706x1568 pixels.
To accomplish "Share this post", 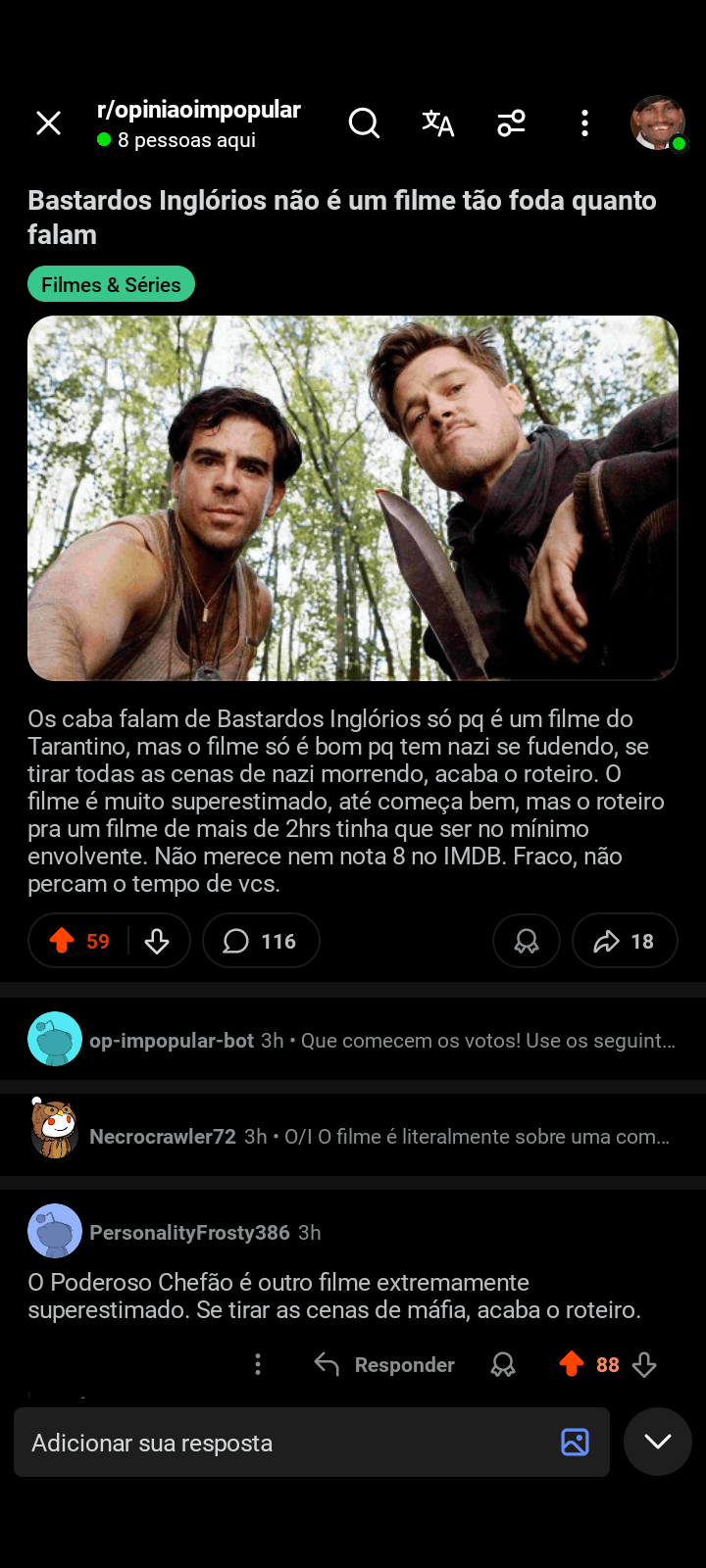I will click(x=625, y=941).
